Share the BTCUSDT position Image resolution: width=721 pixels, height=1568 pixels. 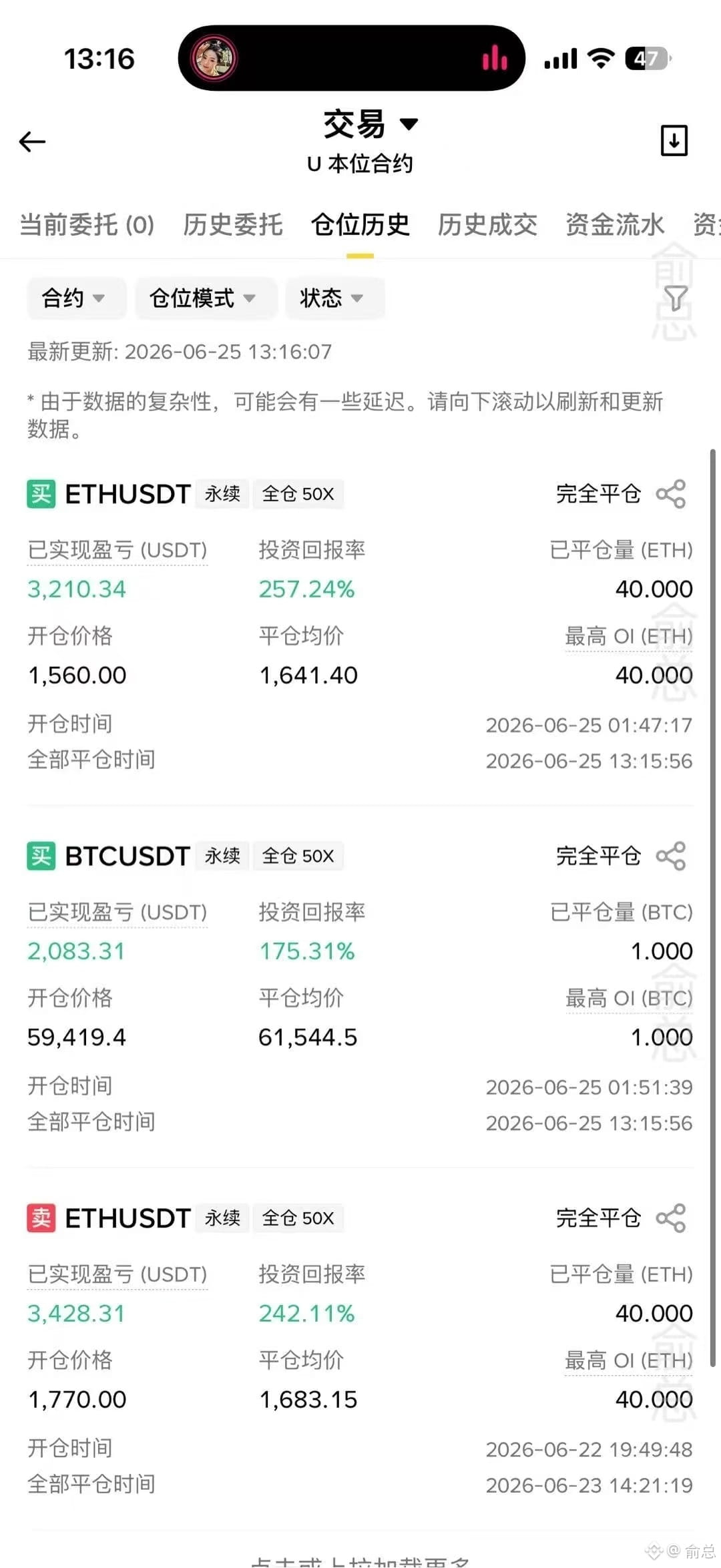pyautogui.click(x=671, y=856)
